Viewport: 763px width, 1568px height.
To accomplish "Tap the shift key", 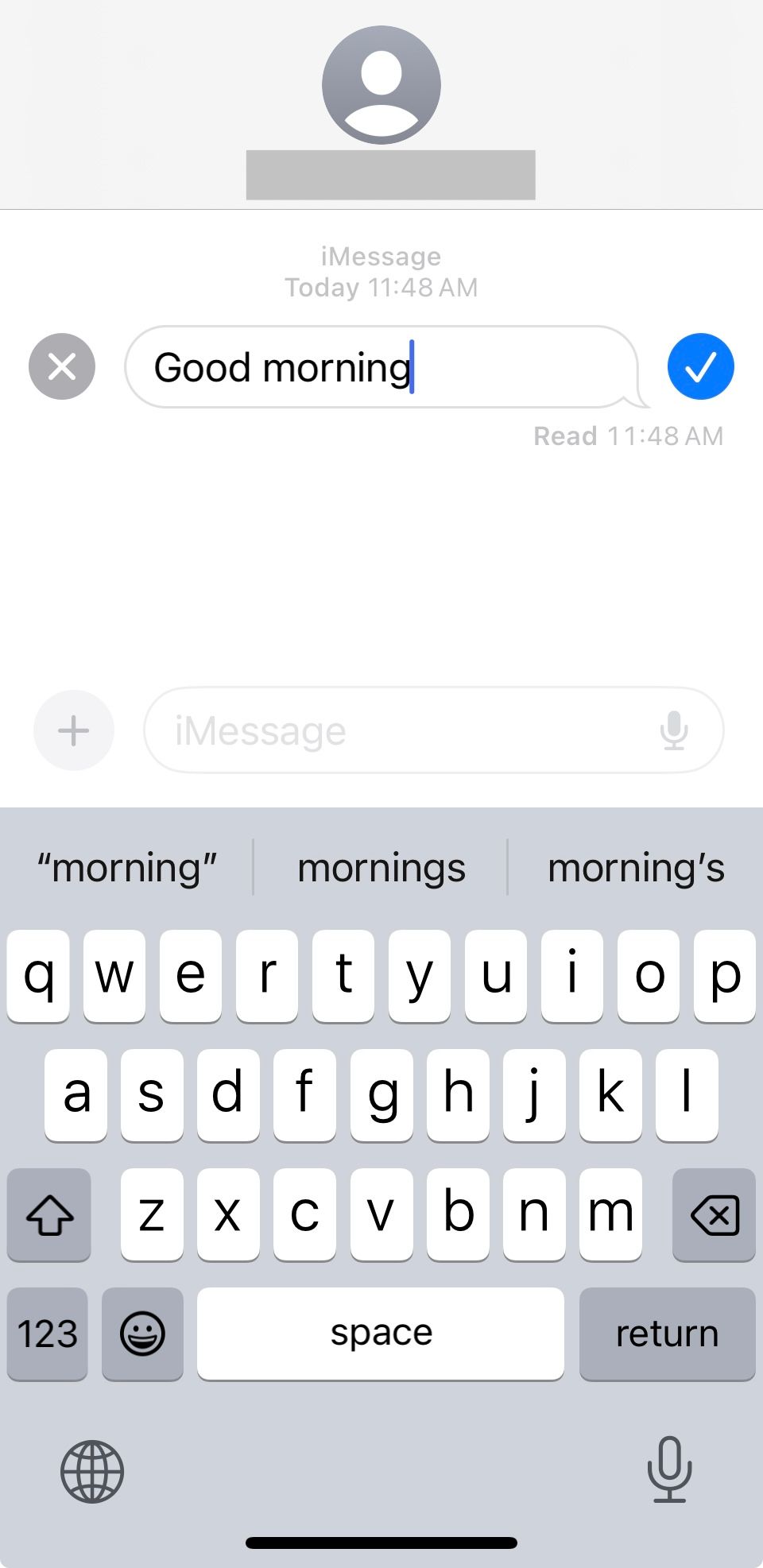I will [49, 1214].
